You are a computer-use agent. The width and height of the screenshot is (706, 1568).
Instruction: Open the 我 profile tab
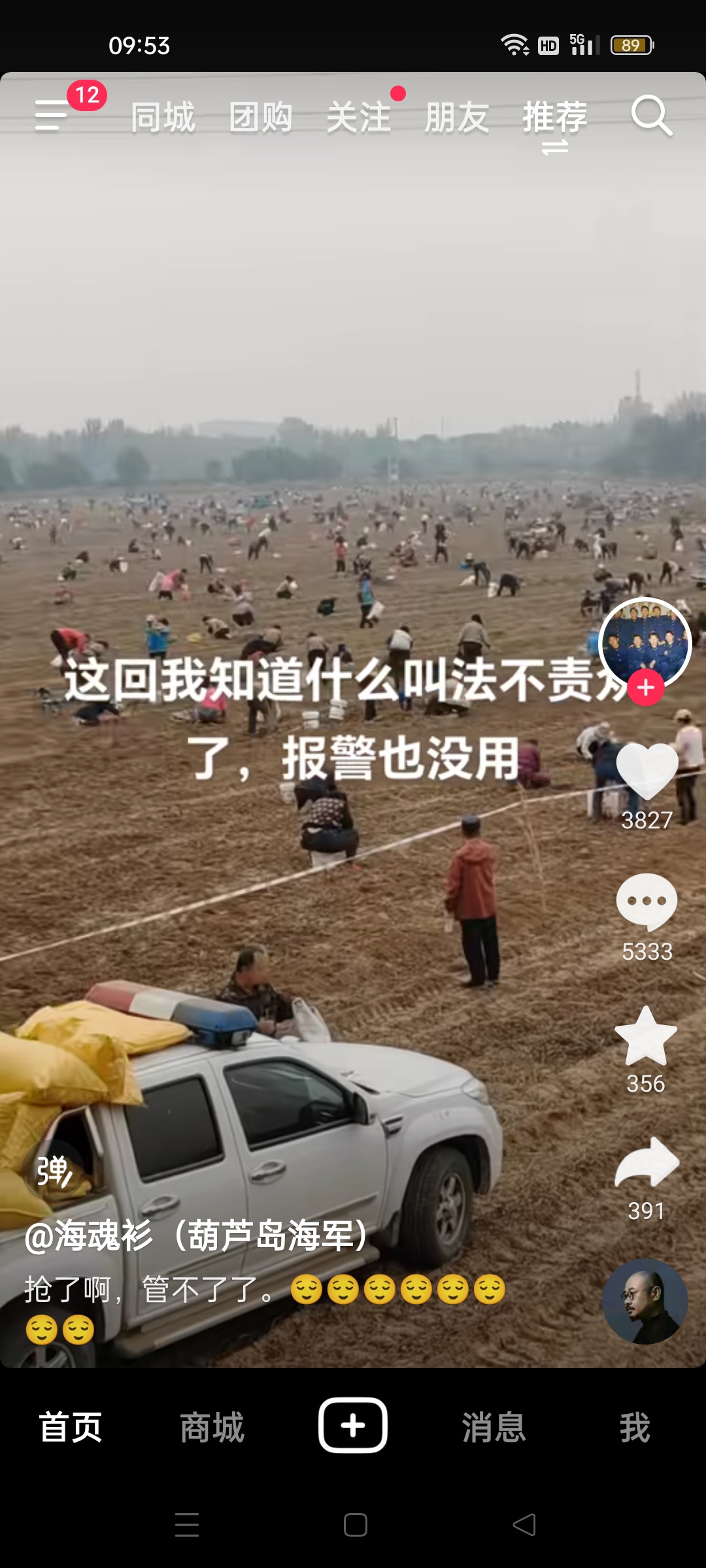(x=635, y=1427)
